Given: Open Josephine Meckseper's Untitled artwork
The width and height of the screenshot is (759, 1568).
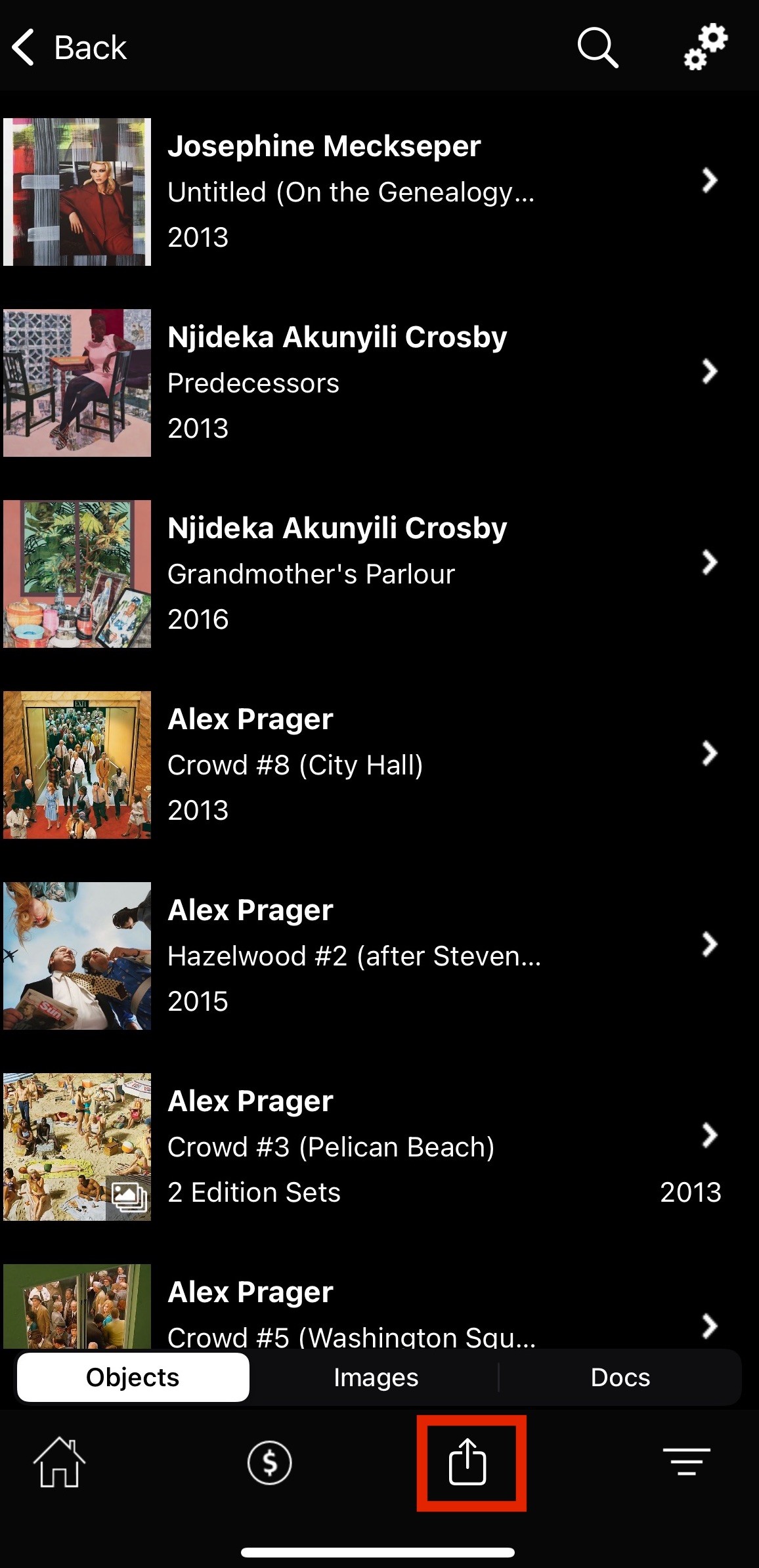Looking at the screenshot, I should (x=379, y=192).
